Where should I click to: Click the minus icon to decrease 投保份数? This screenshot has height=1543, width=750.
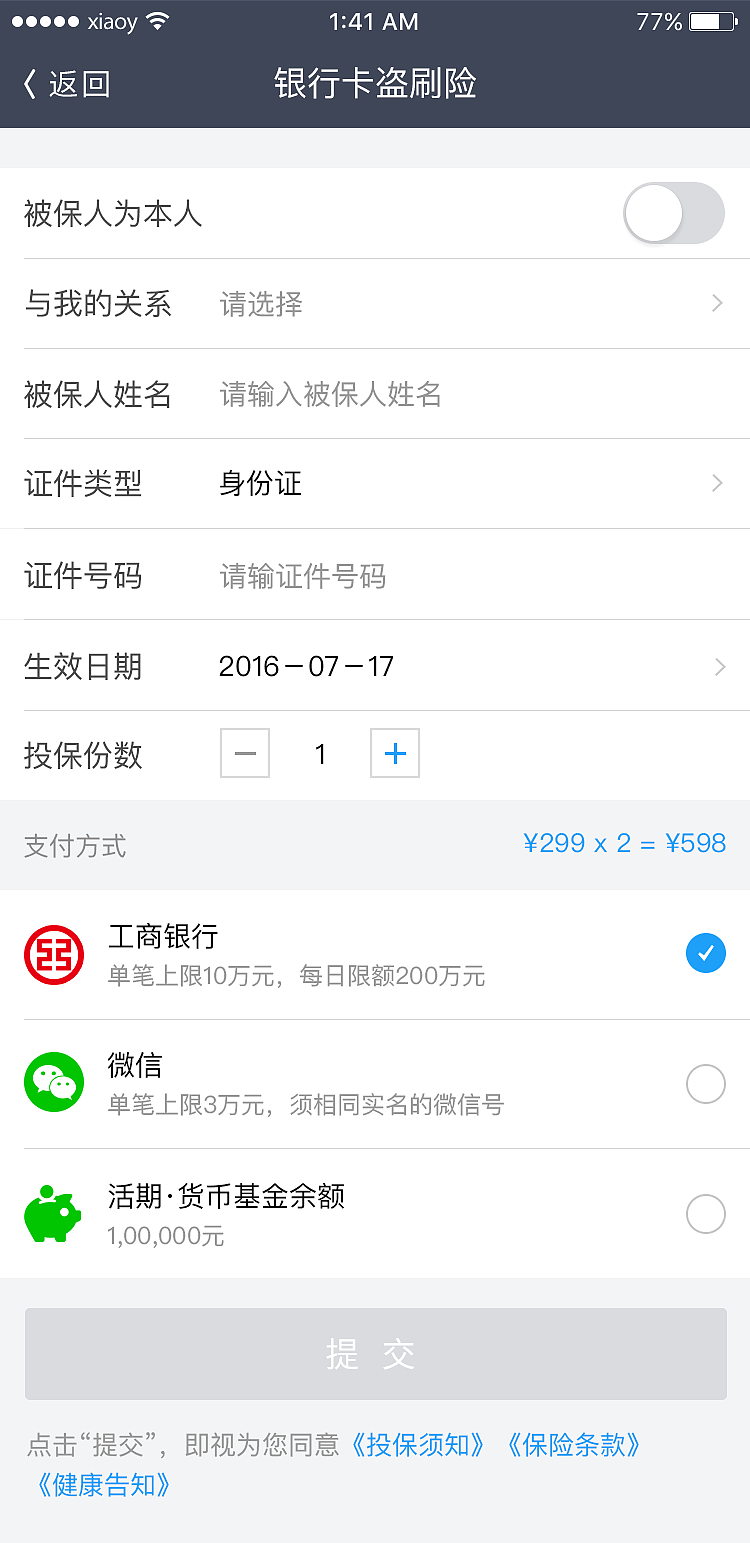(x=245, y=753)
